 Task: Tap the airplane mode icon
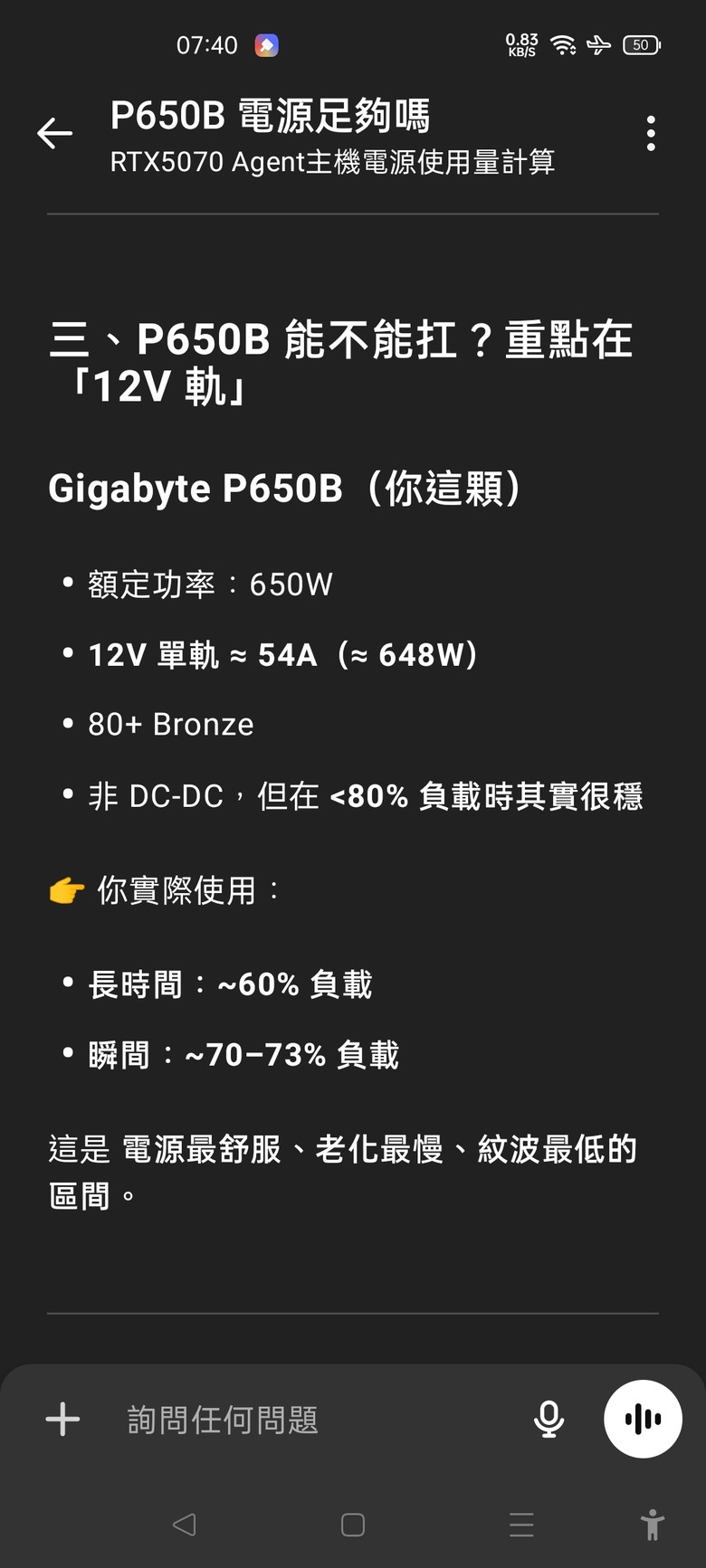600,43
